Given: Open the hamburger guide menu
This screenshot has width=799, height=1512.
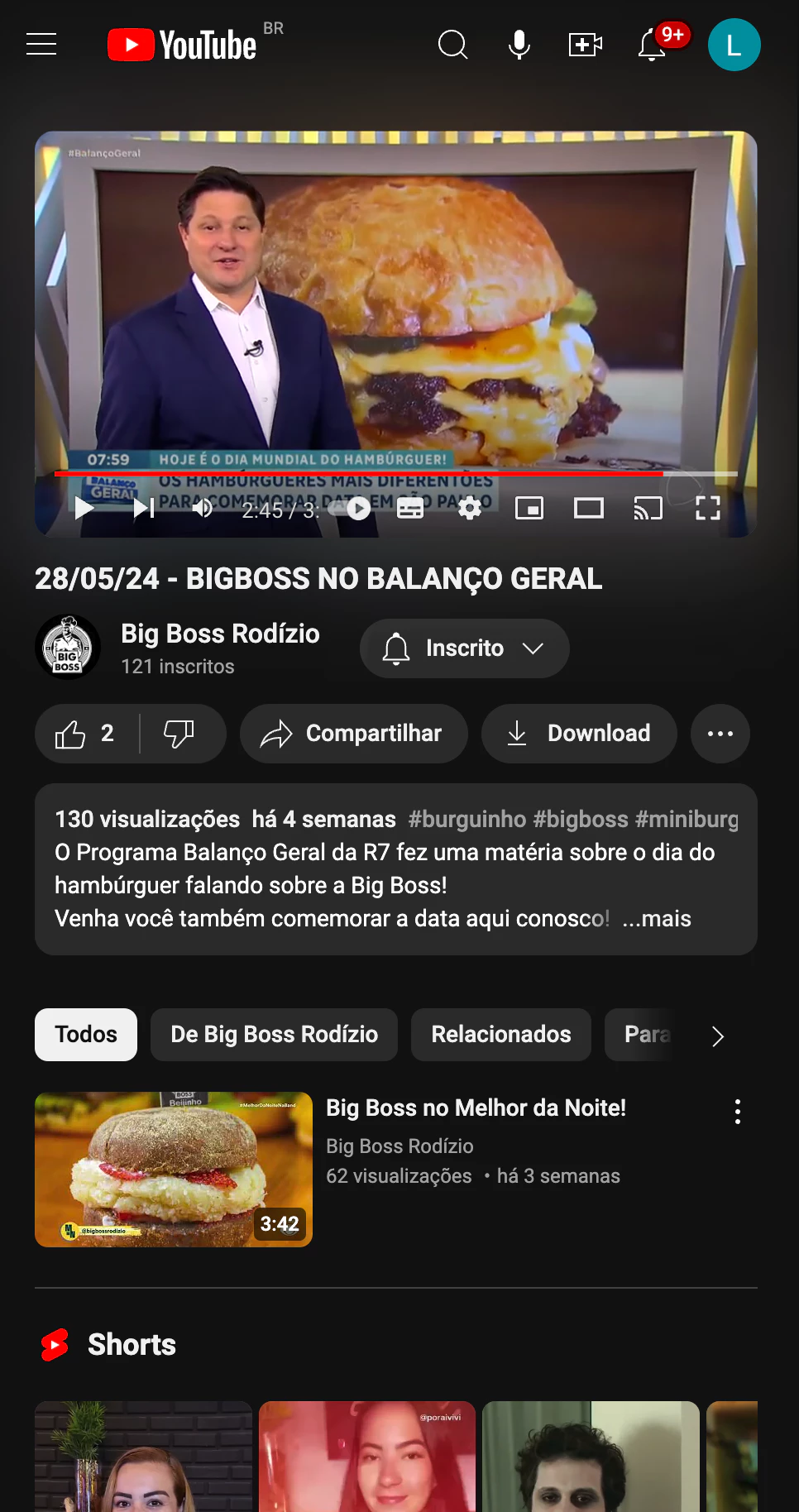Looking at the screenshot, I should pos(41,45).
